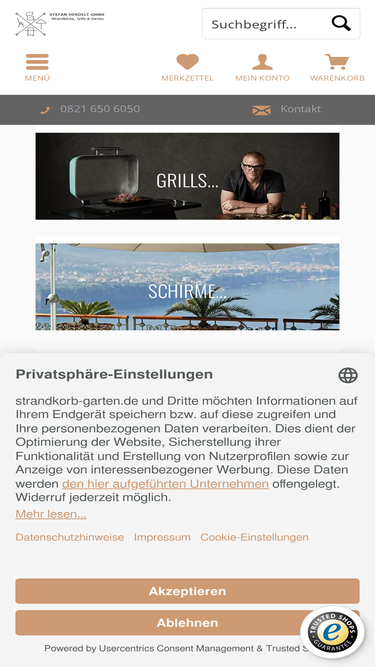Go to homepage via Stefan Herdelt logo
The image size is (375, 667).
click(60, 24)
